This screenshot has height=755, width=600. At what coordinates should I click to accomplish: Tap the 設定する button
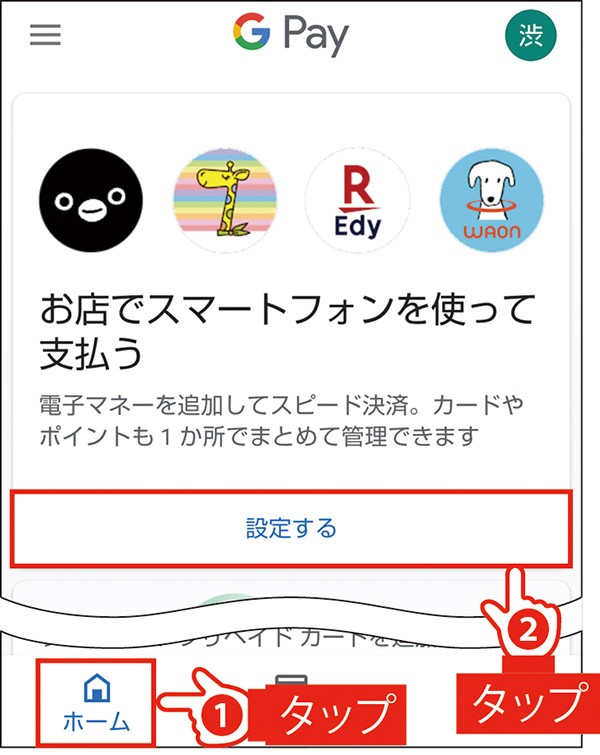[x=291, y=527]
